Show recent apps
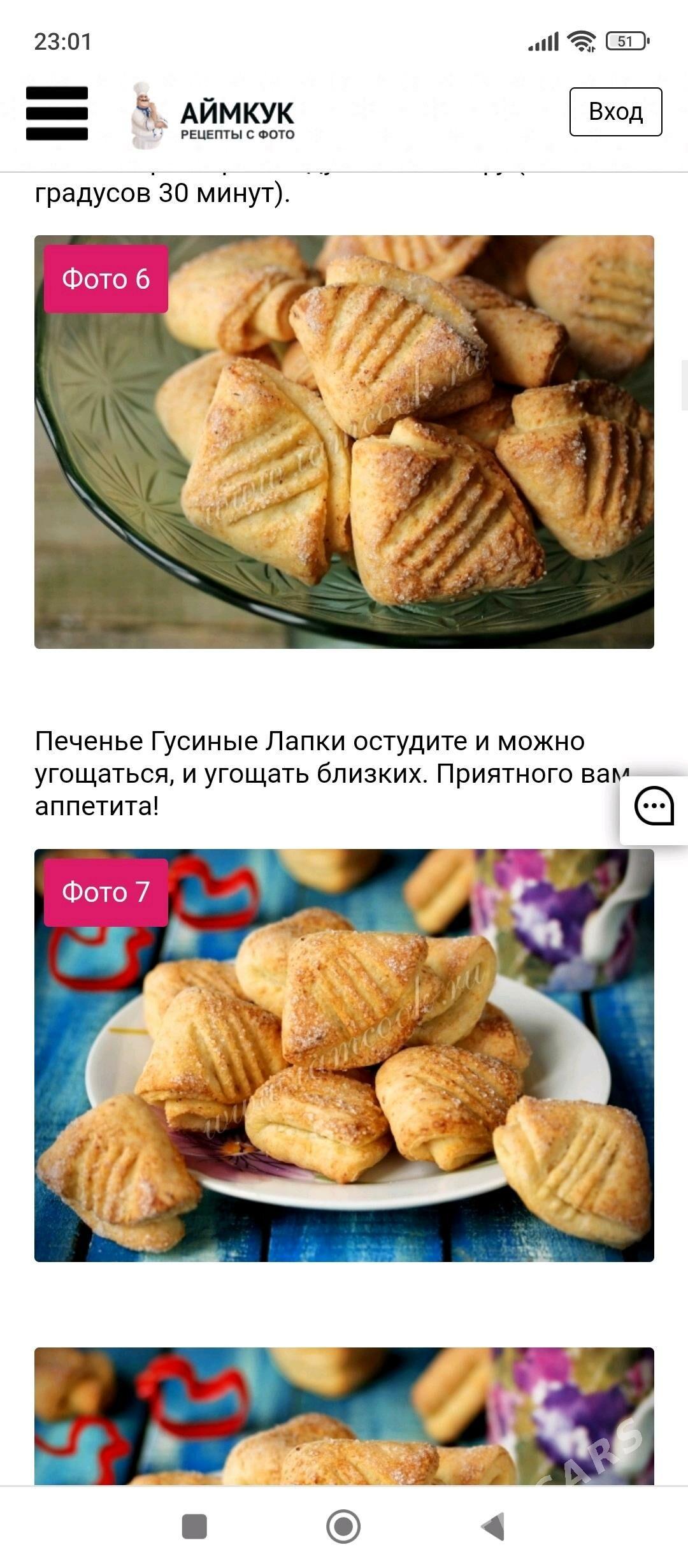The height and width of the screenshot is (1568, 688). (x=194, y=1527)
